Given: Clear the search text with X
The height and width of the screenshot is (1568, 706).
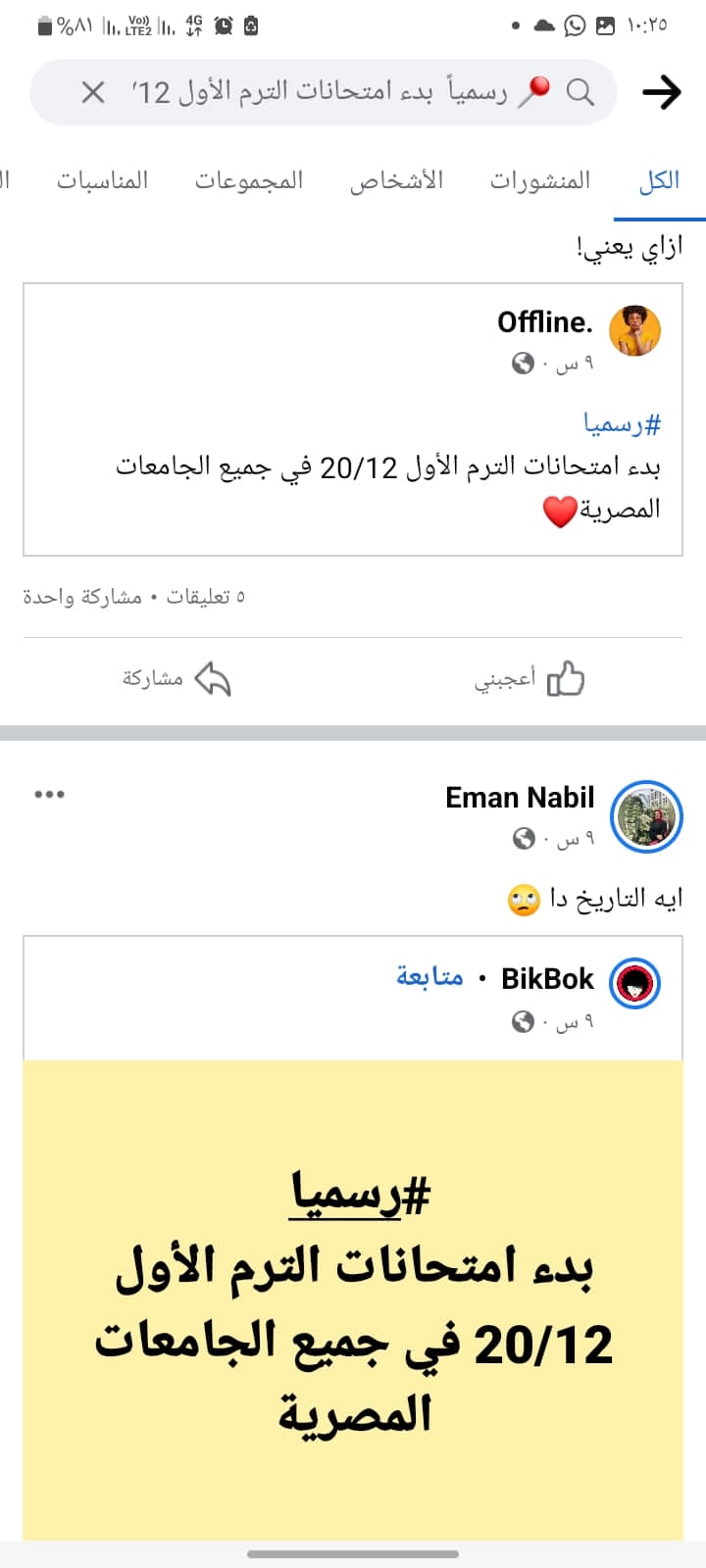Looking at the screenshot, I should [93, 92].
